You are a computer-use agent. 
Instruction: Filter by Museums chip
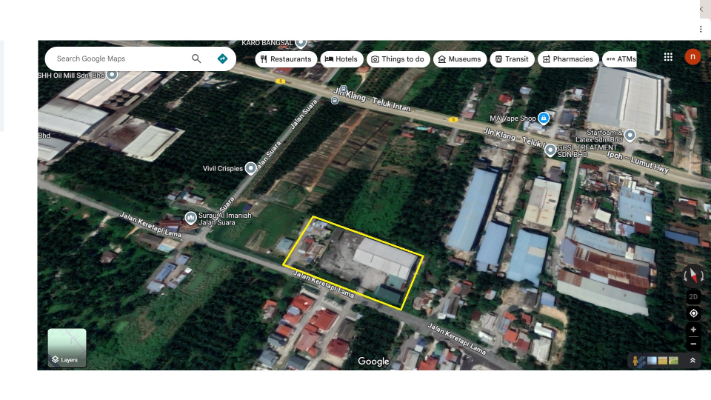click(x=460, y=59)
